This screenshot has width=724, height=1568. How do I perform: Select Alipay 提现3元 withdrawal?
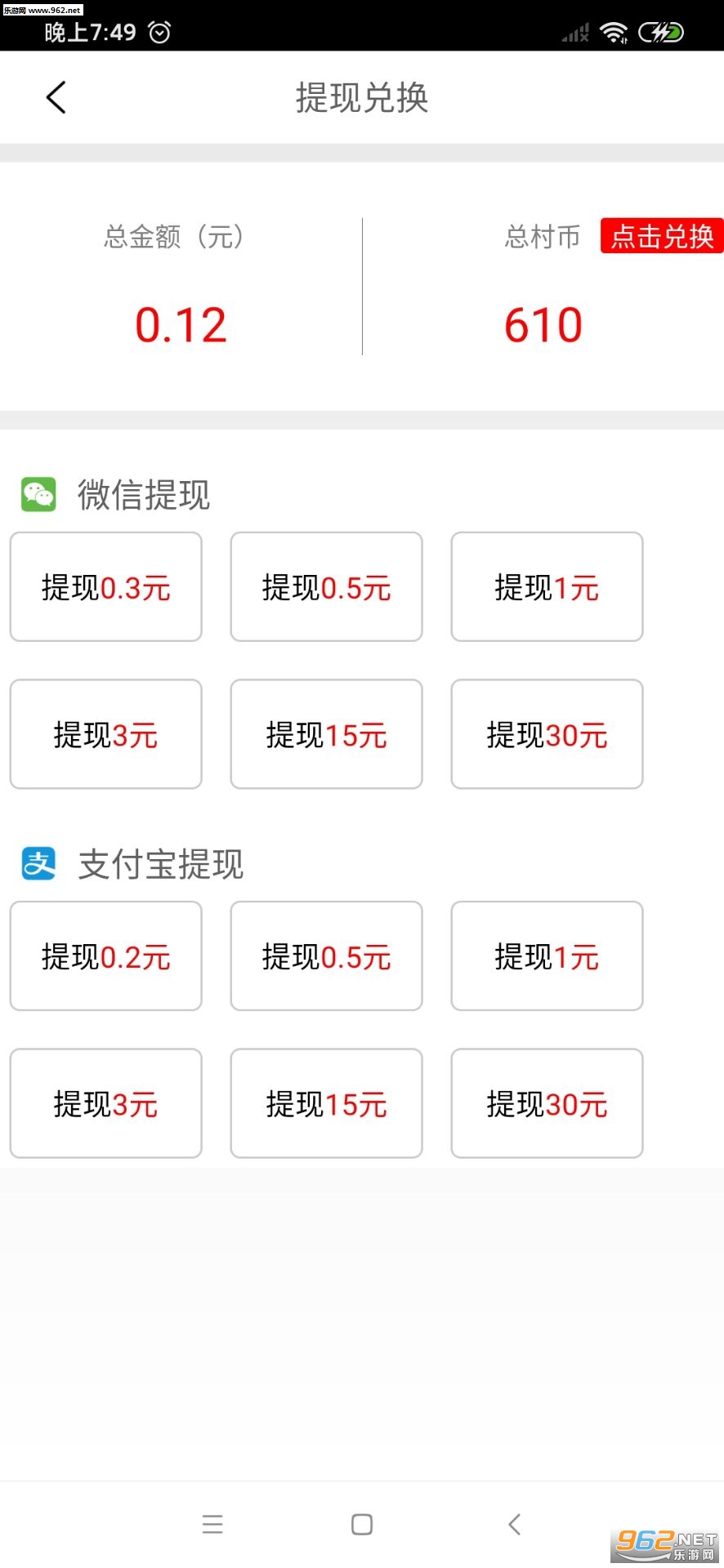pos(106,1103)
